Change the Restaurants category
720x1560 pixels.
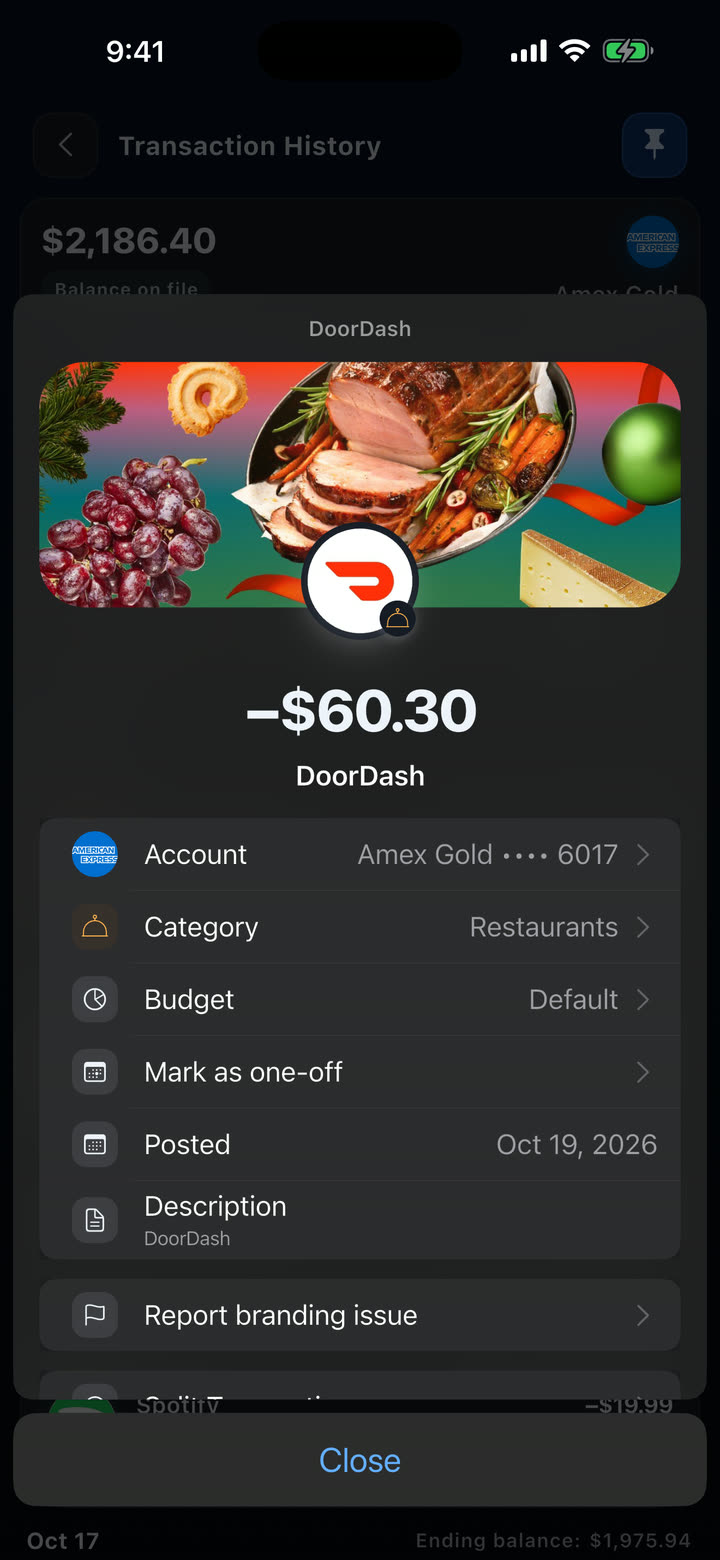pyautogui.click(x=360, y=927)
